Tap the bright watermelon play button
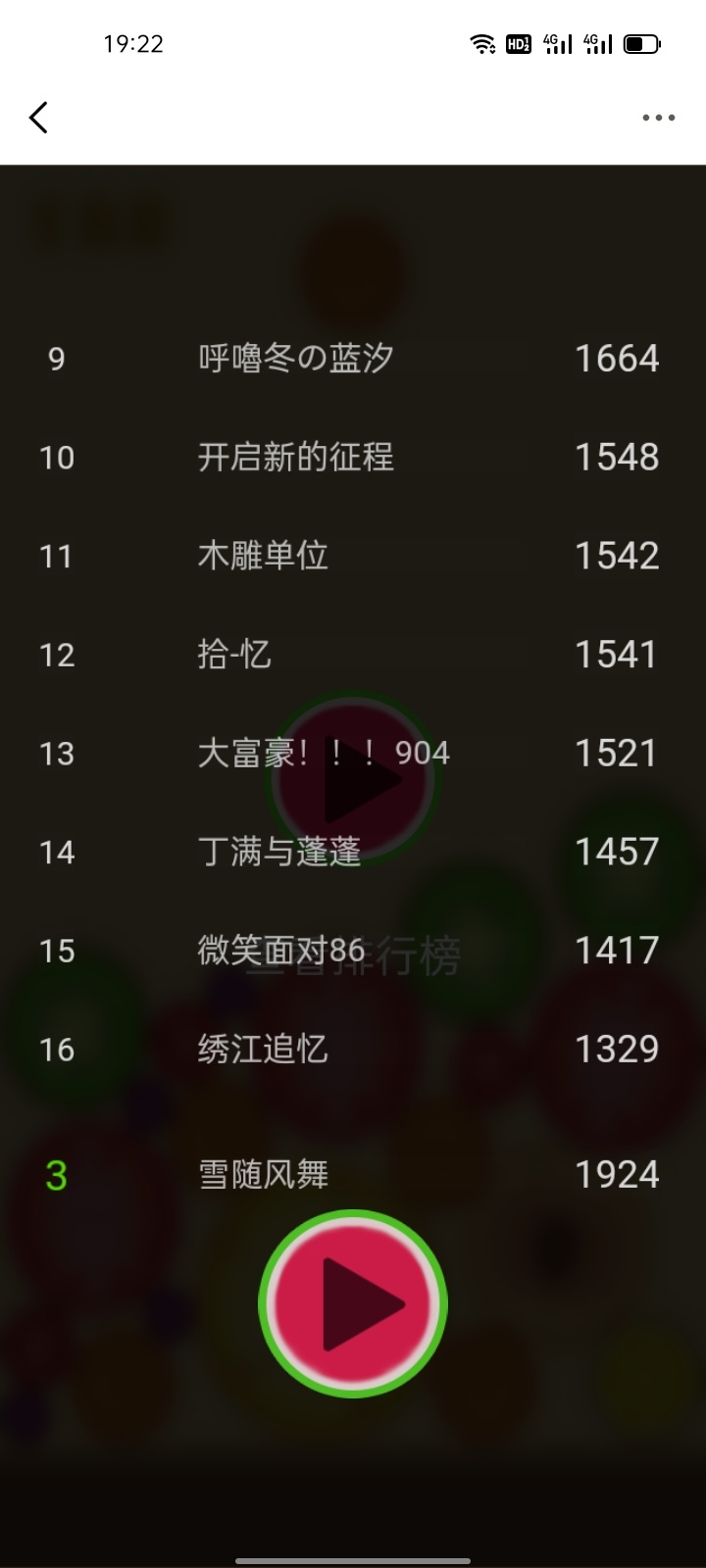706x1568 pixels. pos(353,1303)
